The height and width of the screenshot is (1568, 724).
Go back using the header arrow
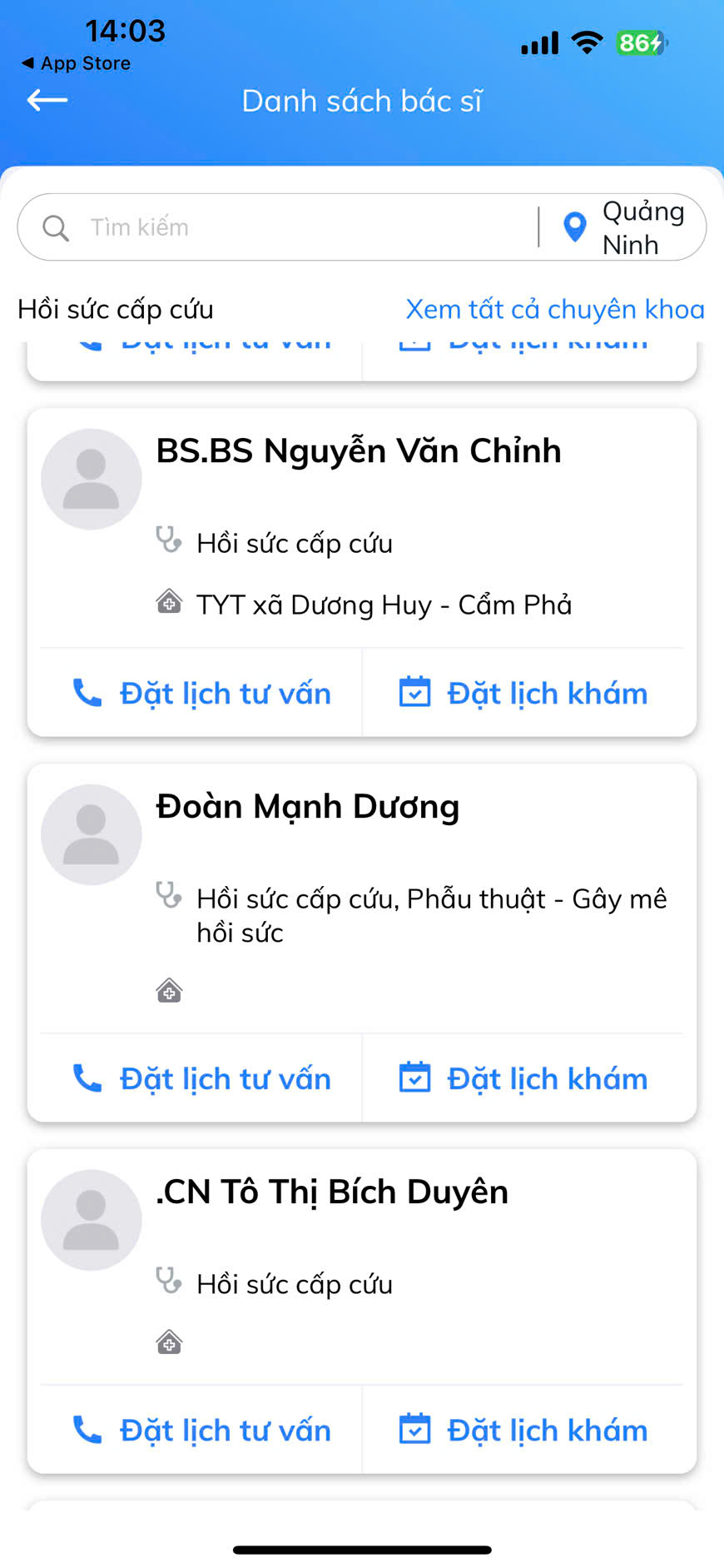[x=47, y=101]
